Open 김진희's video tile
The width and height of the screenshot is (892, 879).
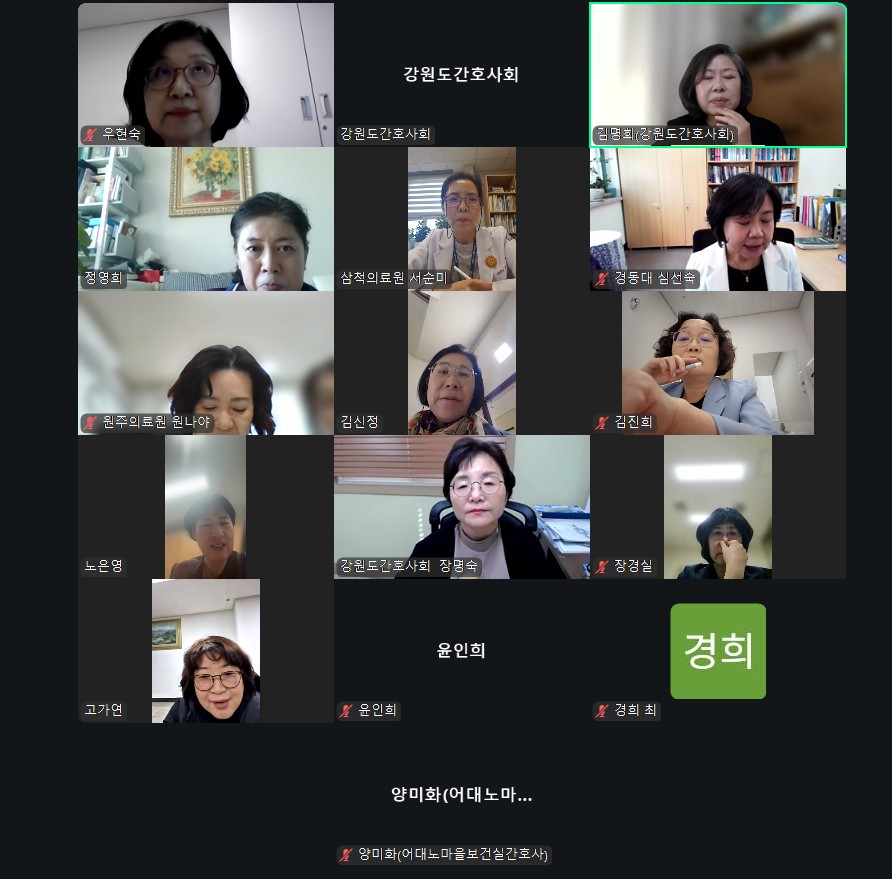pyautogui.click(x=717, y=363)
